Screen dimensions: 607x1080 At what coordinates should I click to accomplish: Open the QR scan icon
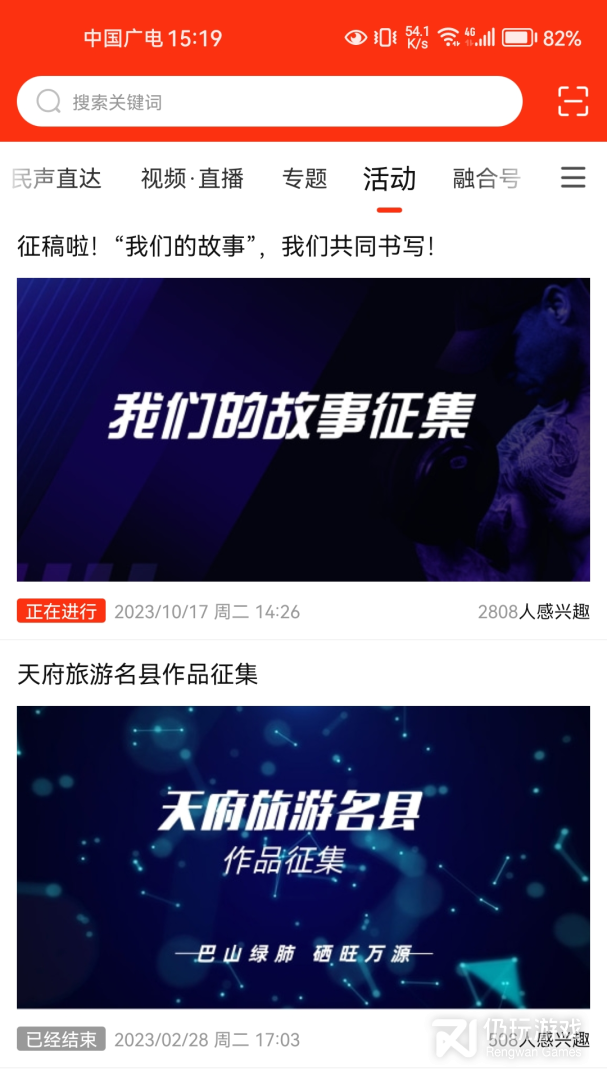[573, 101]
